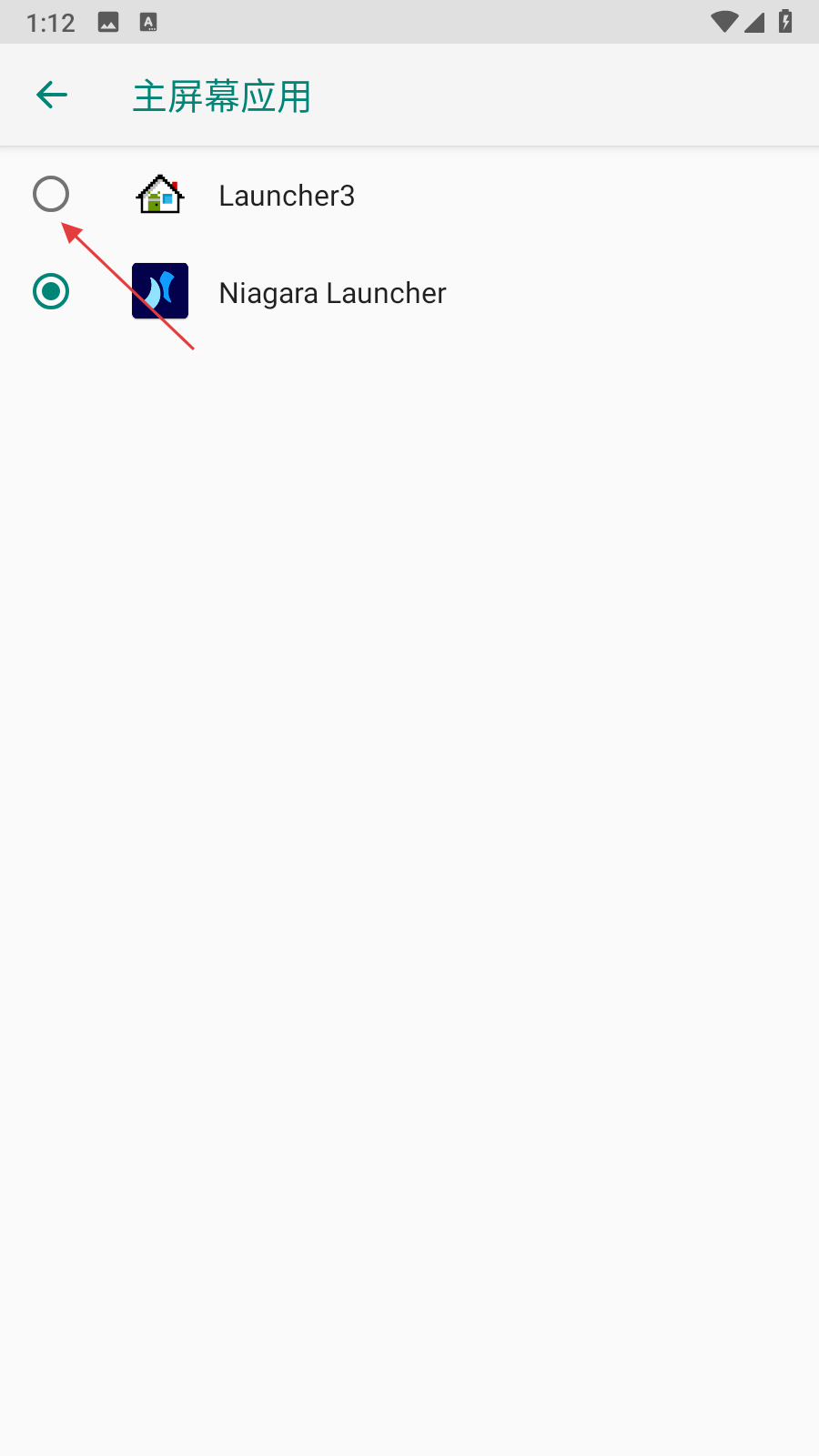Screen dimensions: 819x1456
Task: Go back from the home app screen
Action: pos(52,95)
